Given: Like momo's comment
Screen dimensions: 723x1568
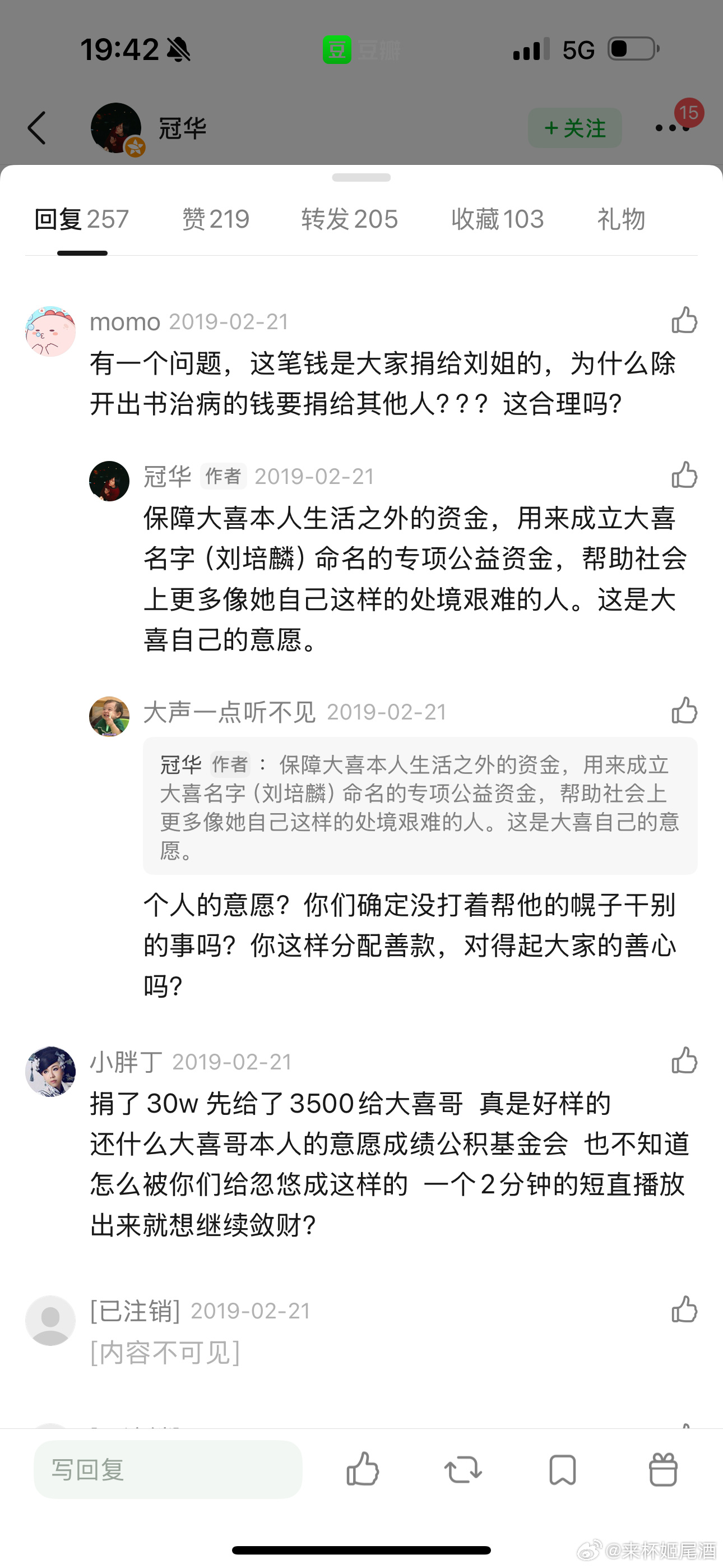Looking at the screenshot, I should (x=684, y=320).
